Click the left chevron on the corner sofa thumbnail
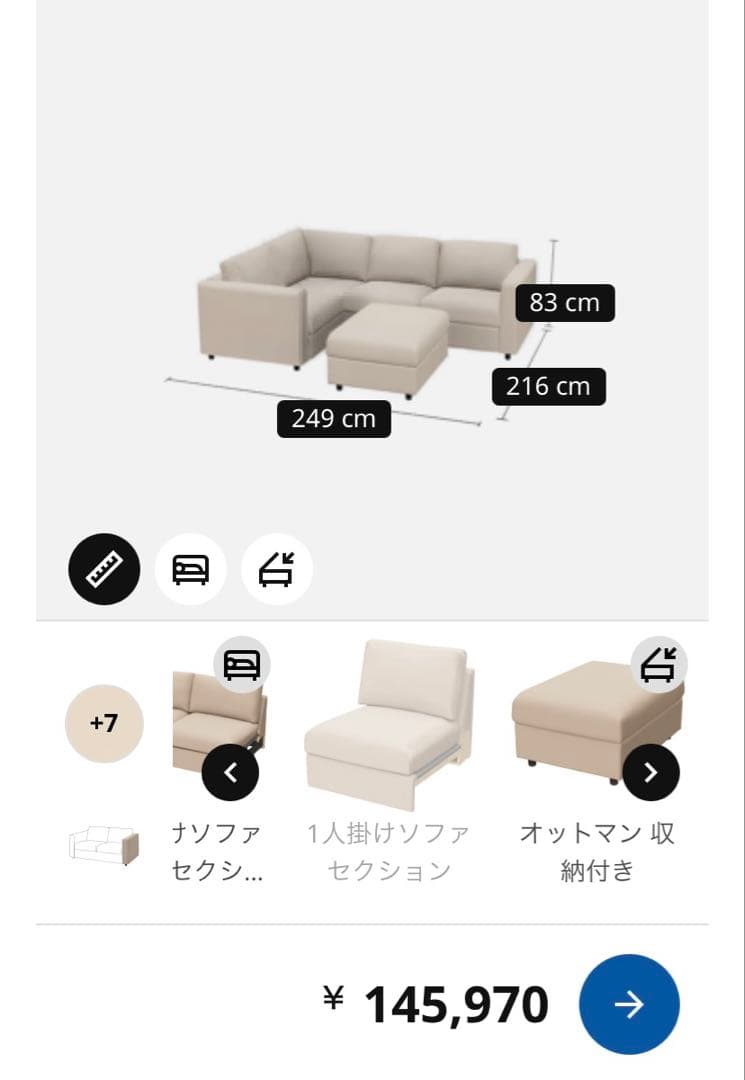Screen dimensions: 745x1080 coord(232,771)
